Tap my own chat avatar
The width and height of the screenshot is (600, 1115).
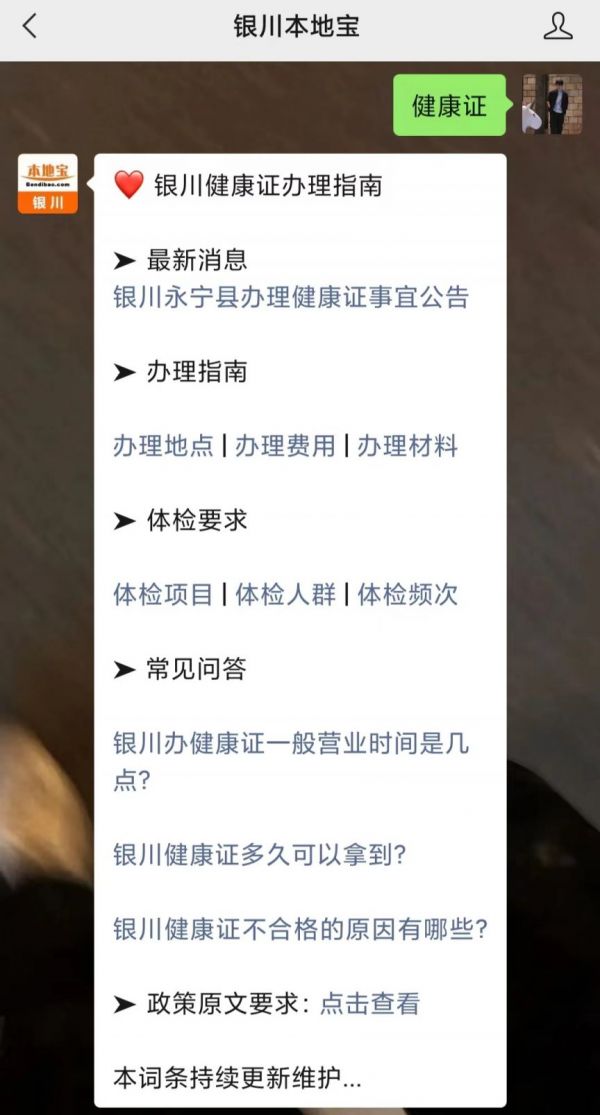click(x=551, y=104)
